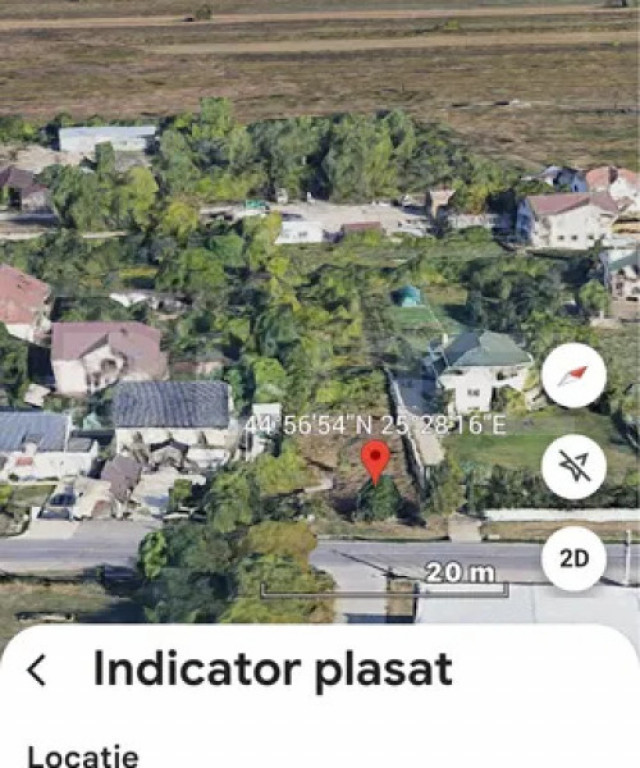Switch the map to 2D view

[573, 558]
